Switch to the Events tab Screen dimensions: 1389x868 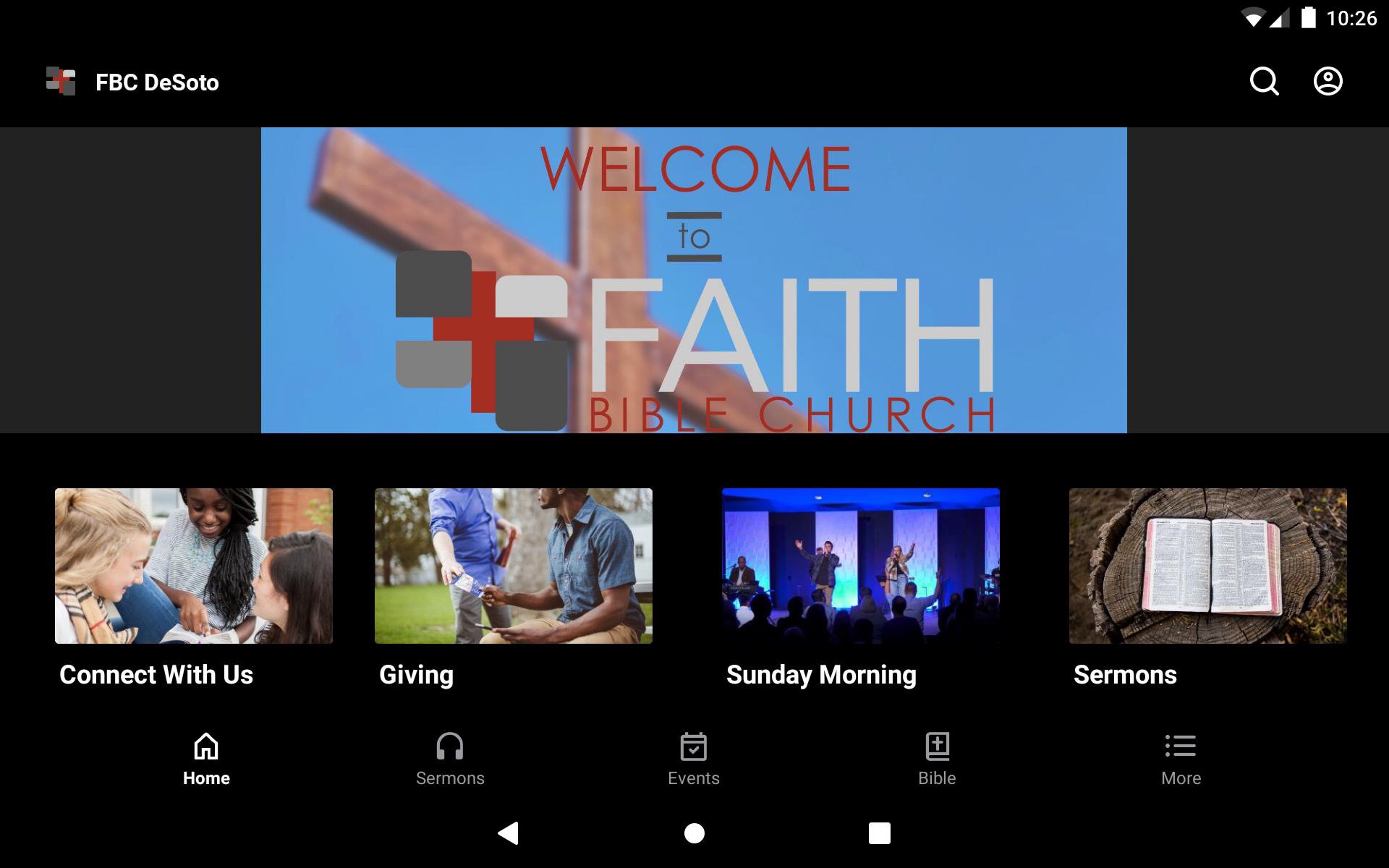[x=693, y=758]
